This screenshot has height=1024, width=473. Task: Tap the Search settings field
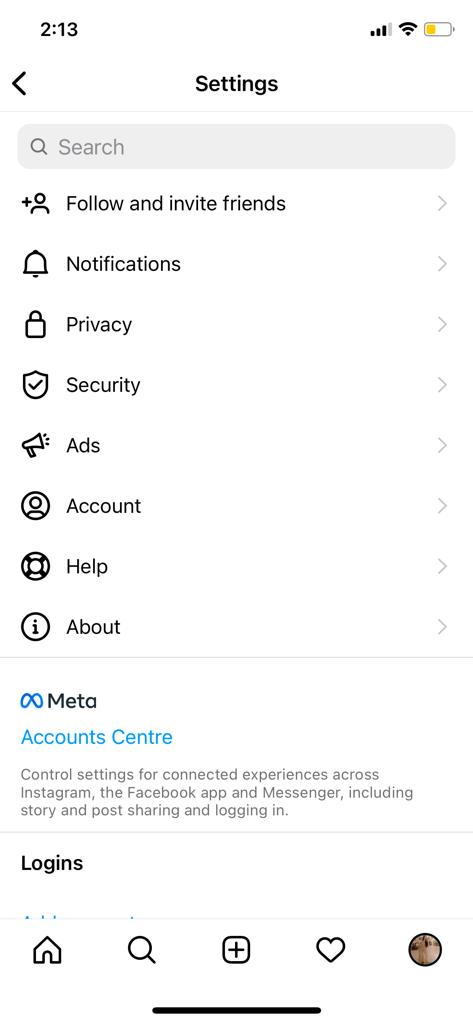[236, 147]
